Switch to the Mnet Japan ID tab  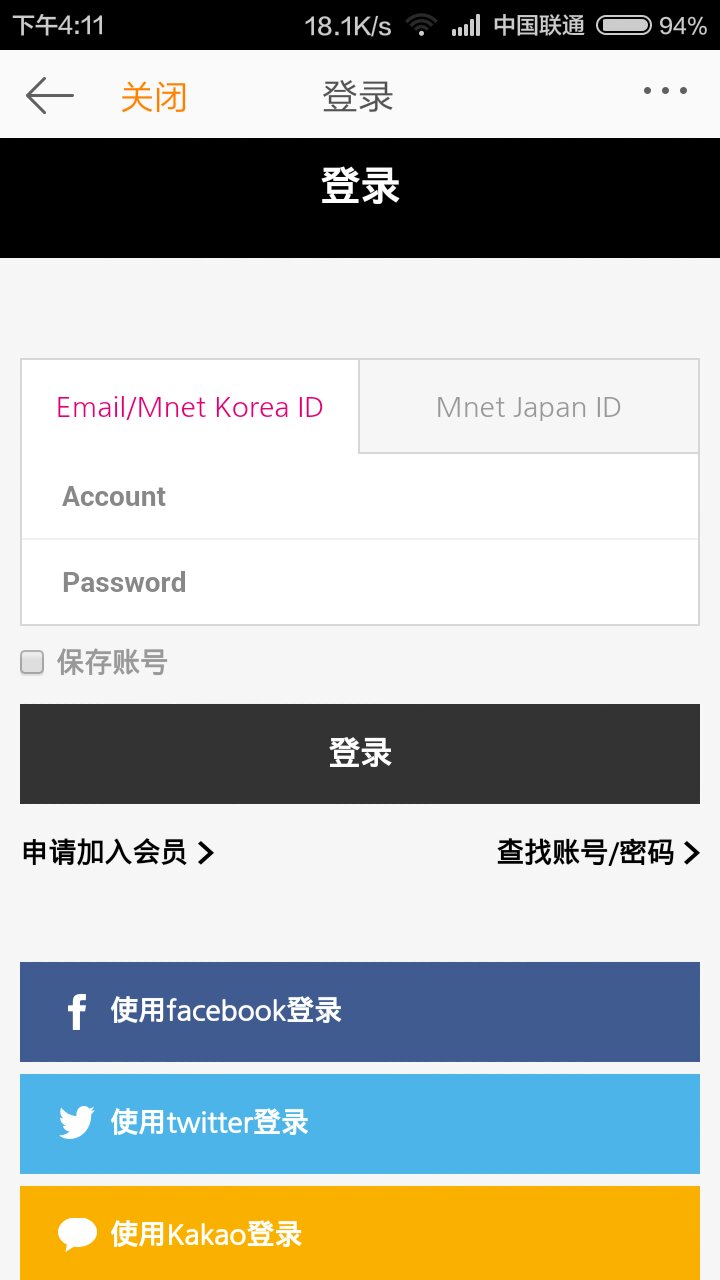(x=528, y=406)
